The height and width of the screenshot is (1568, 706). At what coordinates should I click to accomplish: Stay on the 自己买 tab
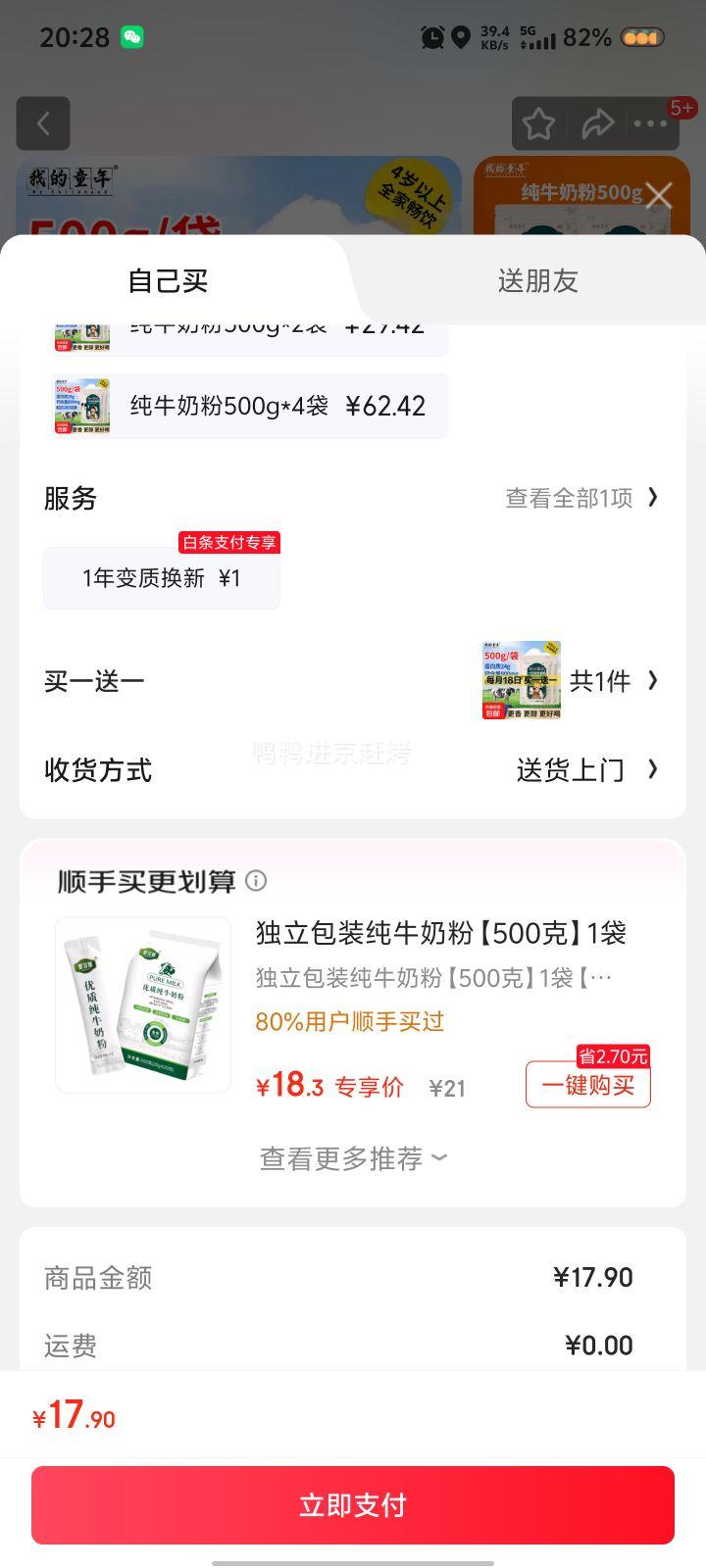167,280
